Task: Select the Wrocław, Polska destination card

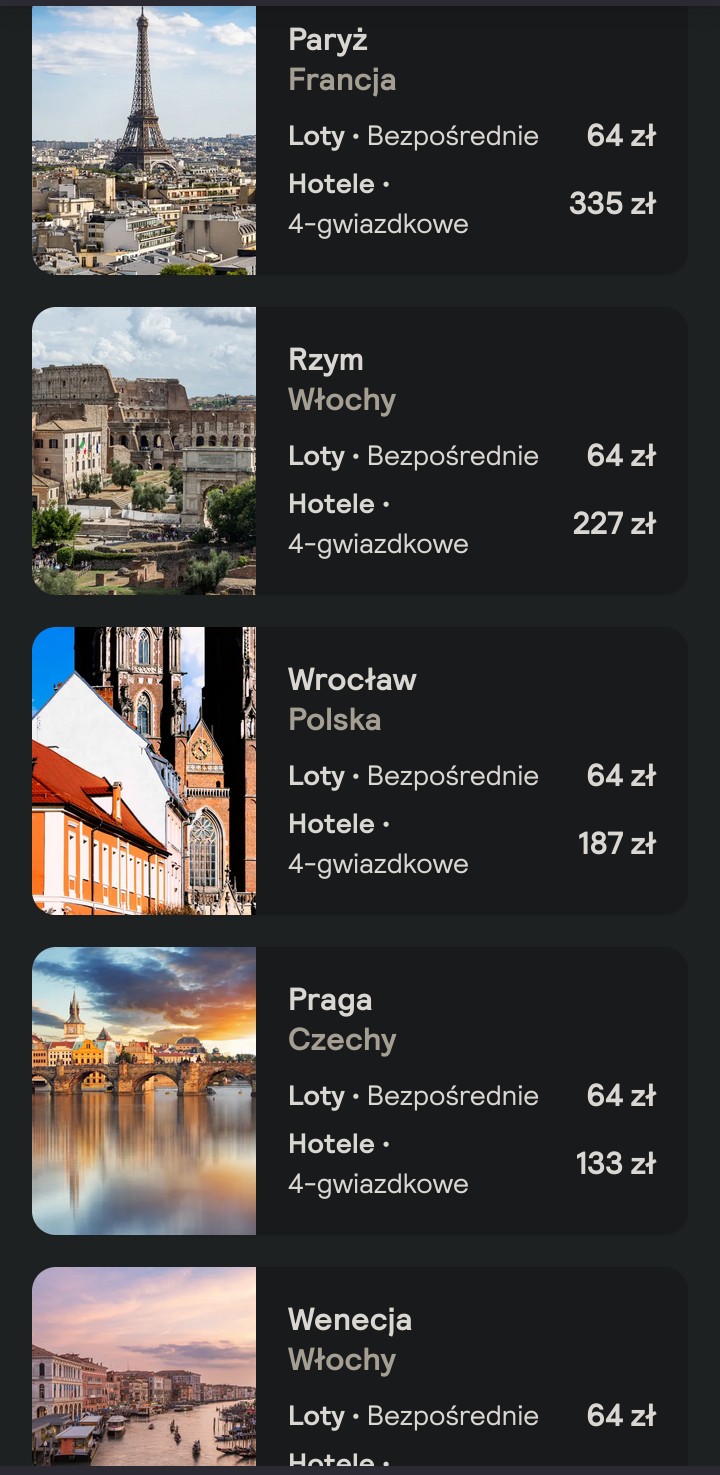Action: (x=360, y=771)
